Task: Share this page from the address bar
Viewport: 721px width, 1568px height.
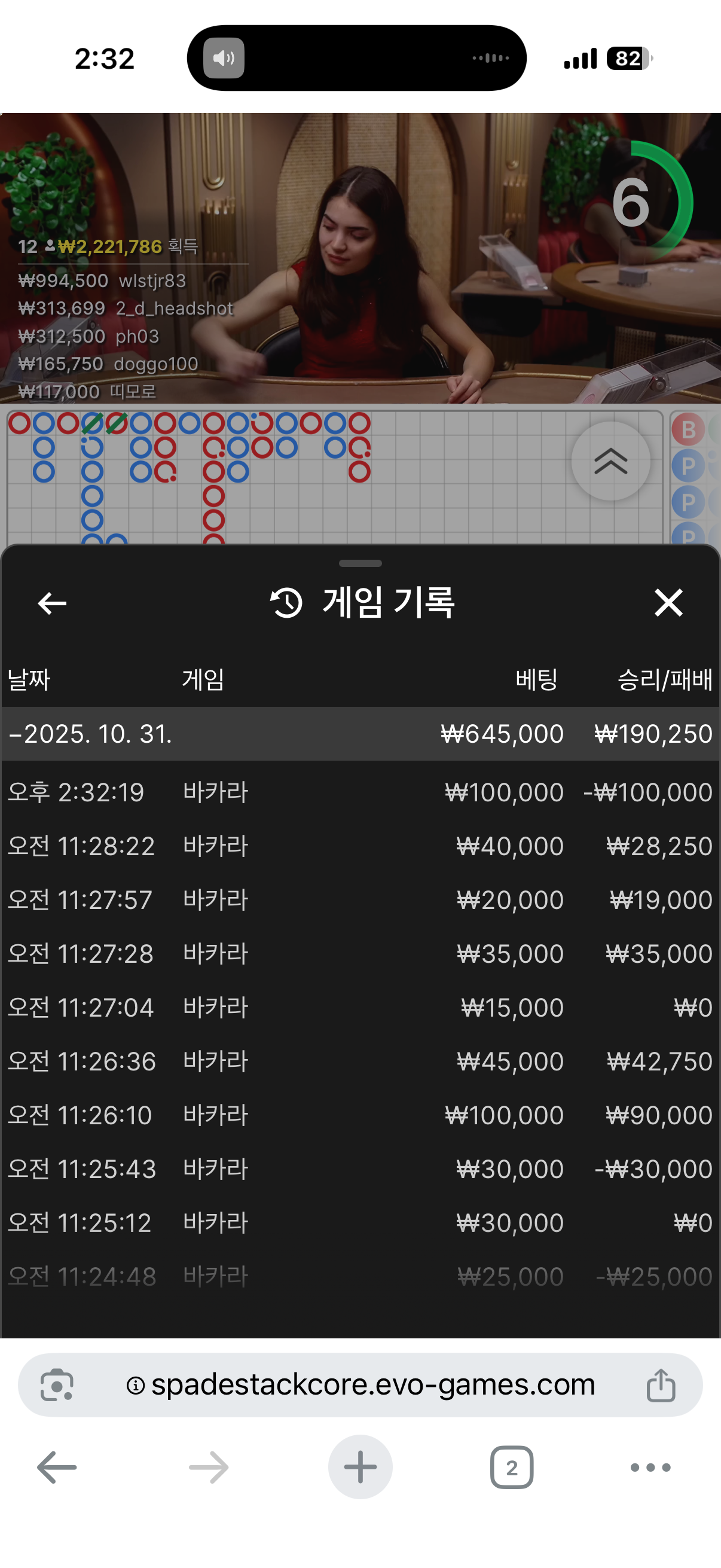Action: click(660, 1386)
